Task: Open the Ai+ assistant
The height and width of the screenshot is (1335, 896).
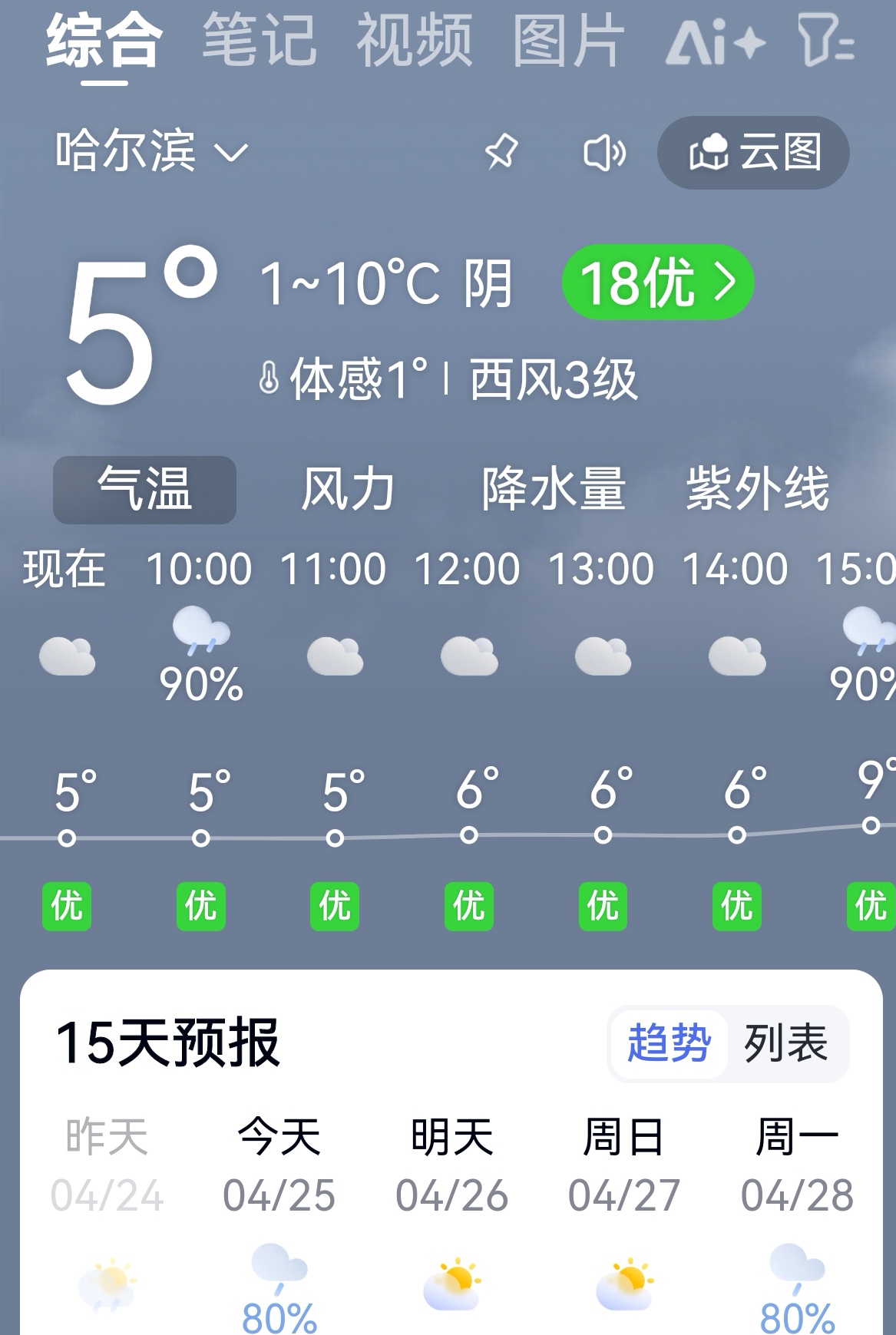Action: 714,41
